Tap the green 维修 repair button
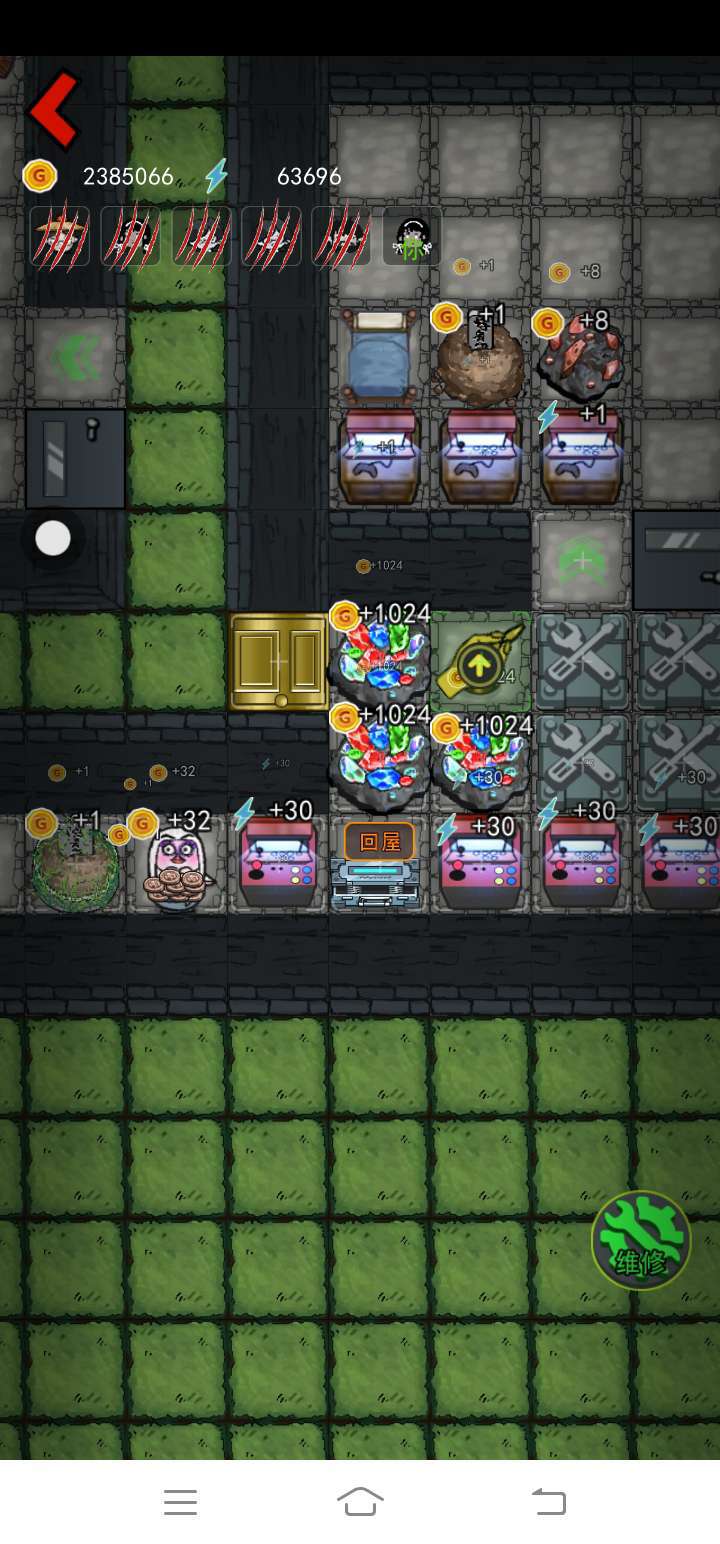The width and height of the screenshot is (720, 1544). (x=641, y=1240)
